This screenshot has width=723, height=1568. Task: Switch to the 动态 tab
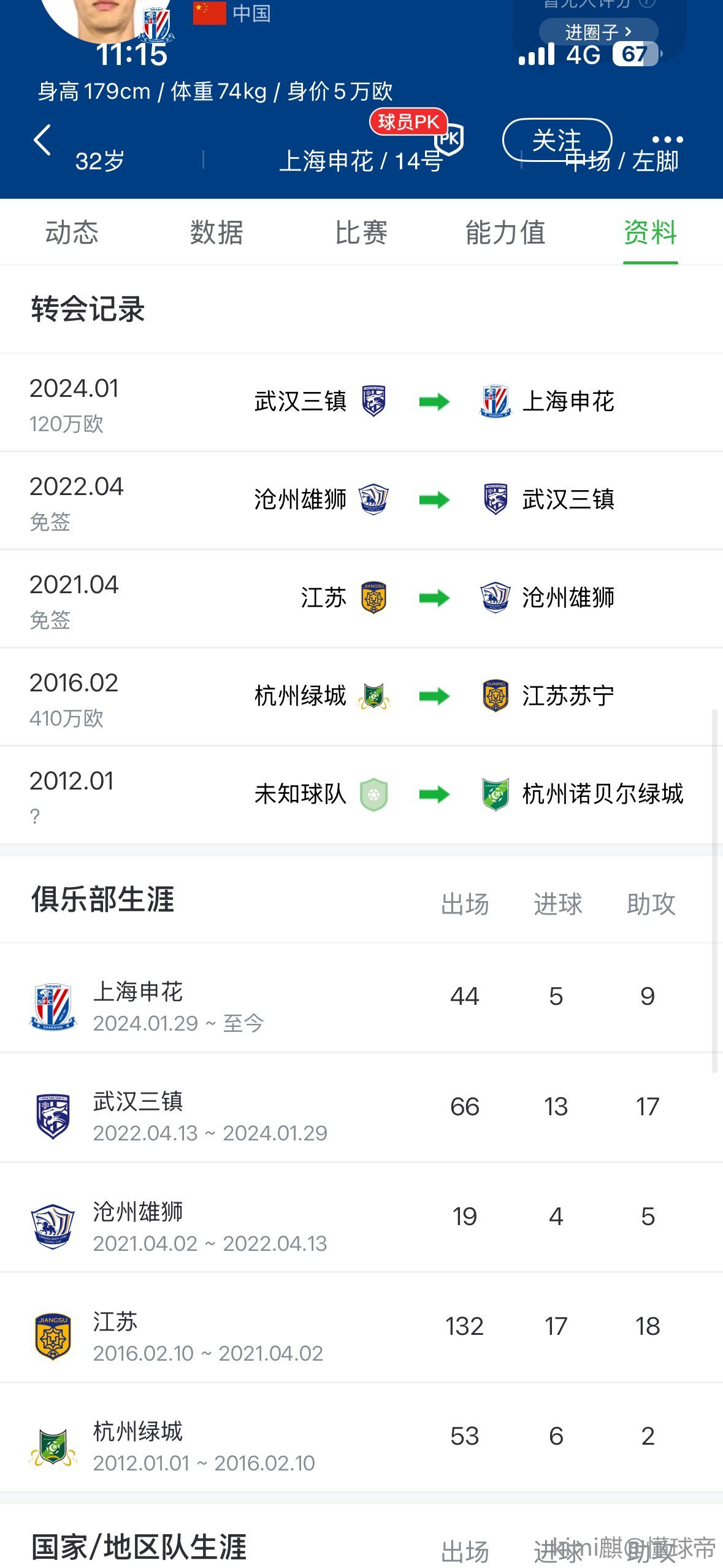pos(72,233)
